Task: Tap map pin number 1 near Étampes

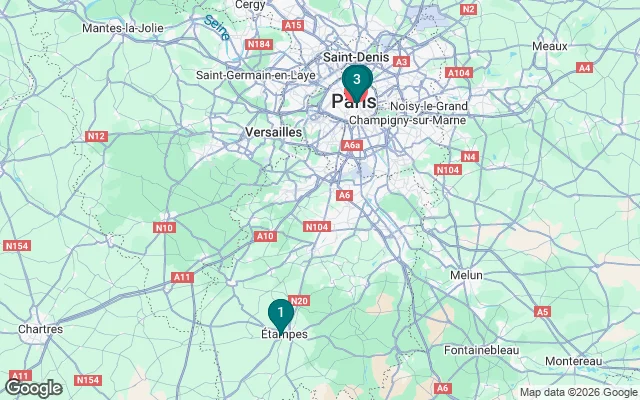Action: pyautogui.click(x=281, y=313)
